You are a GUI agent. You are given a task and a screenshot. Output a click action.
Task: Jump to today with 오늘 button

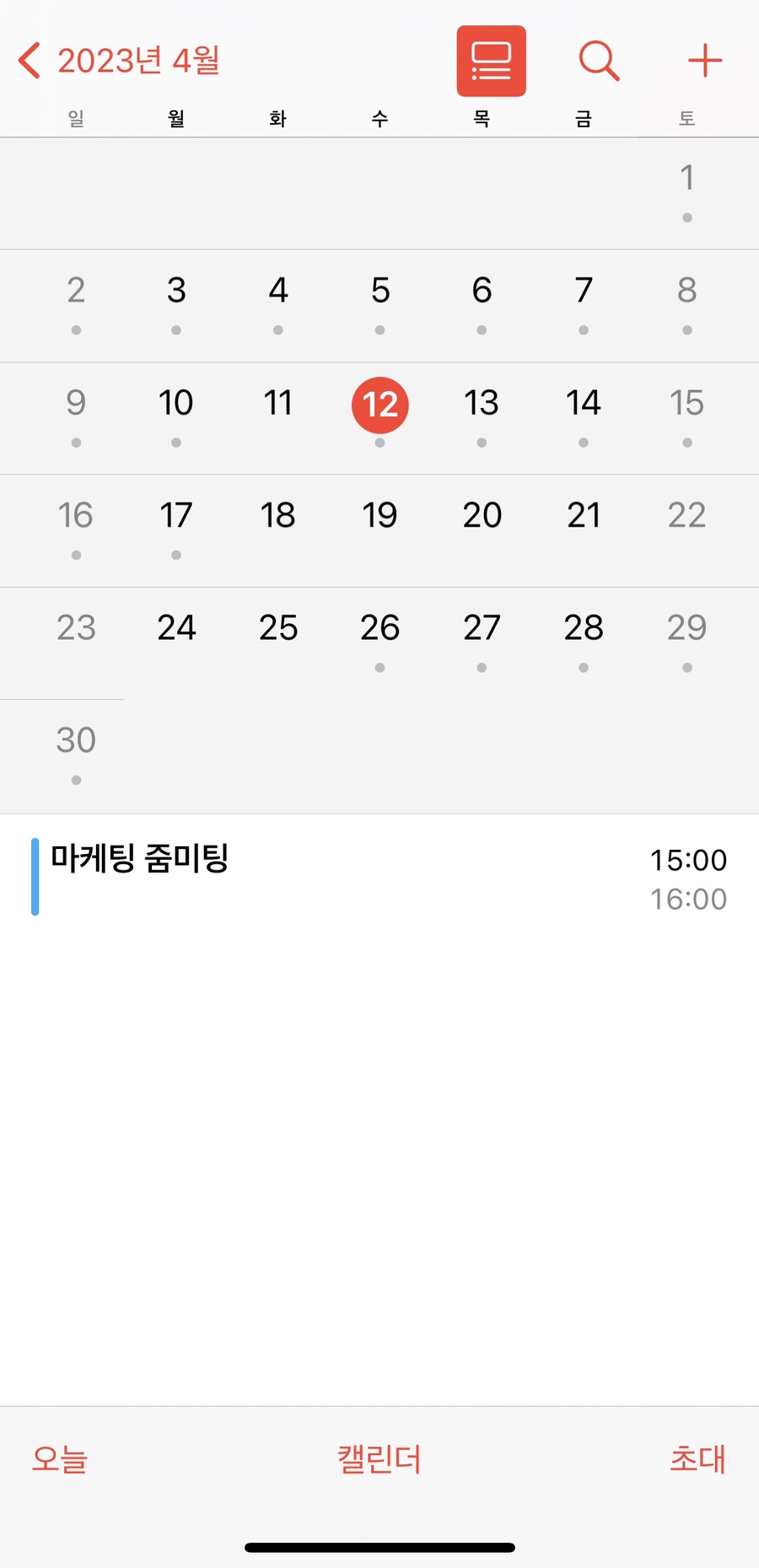60,1459
